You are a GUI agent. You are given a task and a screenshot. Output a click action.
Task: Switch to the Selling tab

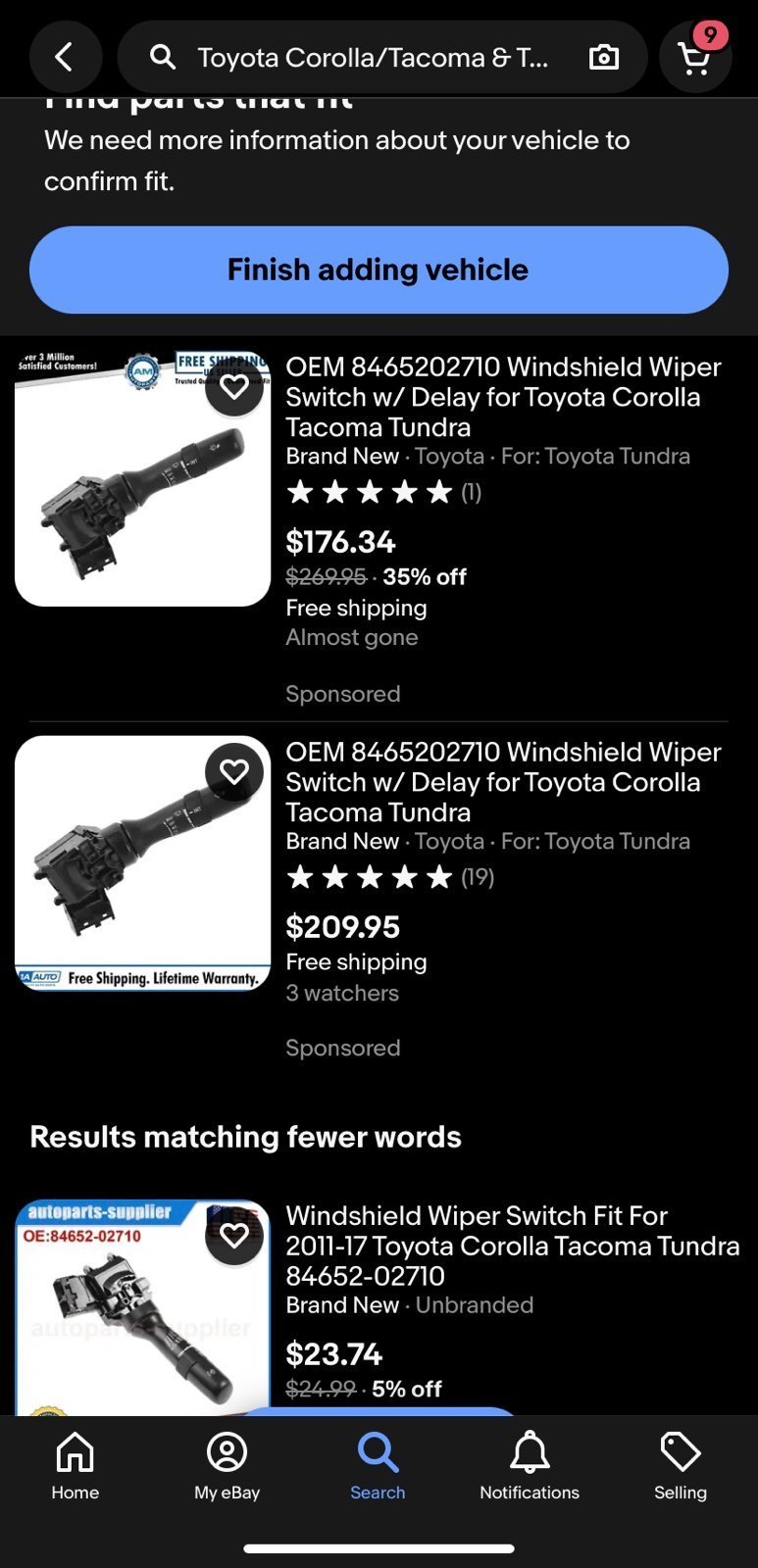point(681,1466)
